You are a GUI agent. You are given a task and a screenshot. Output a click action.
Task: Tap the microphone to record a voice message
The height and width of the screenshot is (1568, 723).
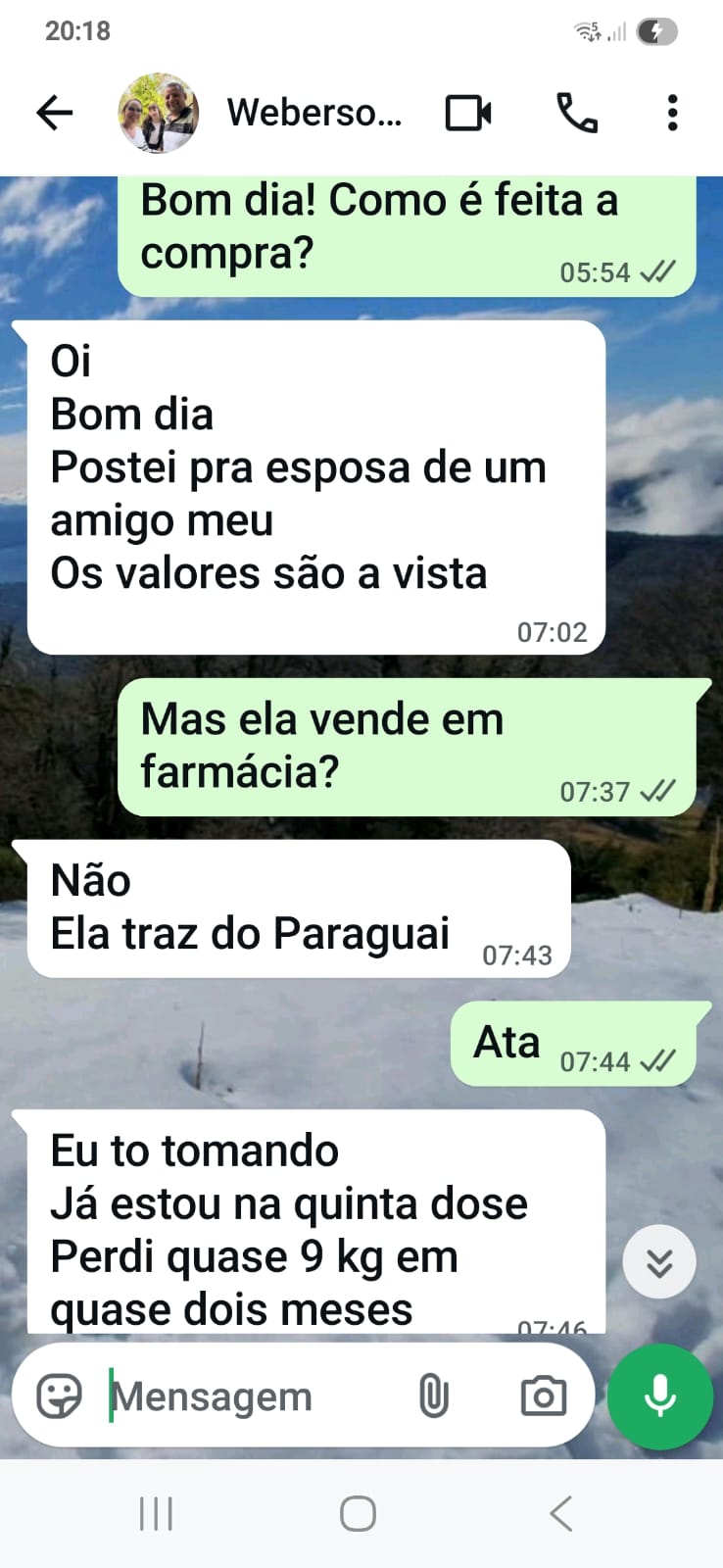[660, 1396]
